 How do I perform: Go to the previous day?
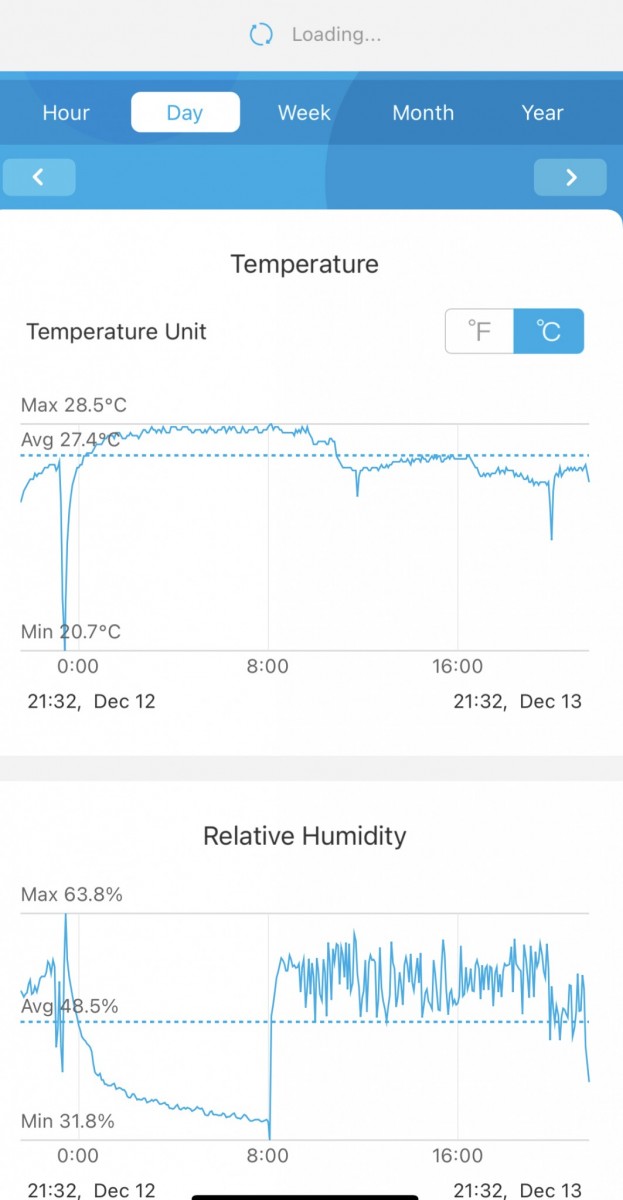point(39,177)
